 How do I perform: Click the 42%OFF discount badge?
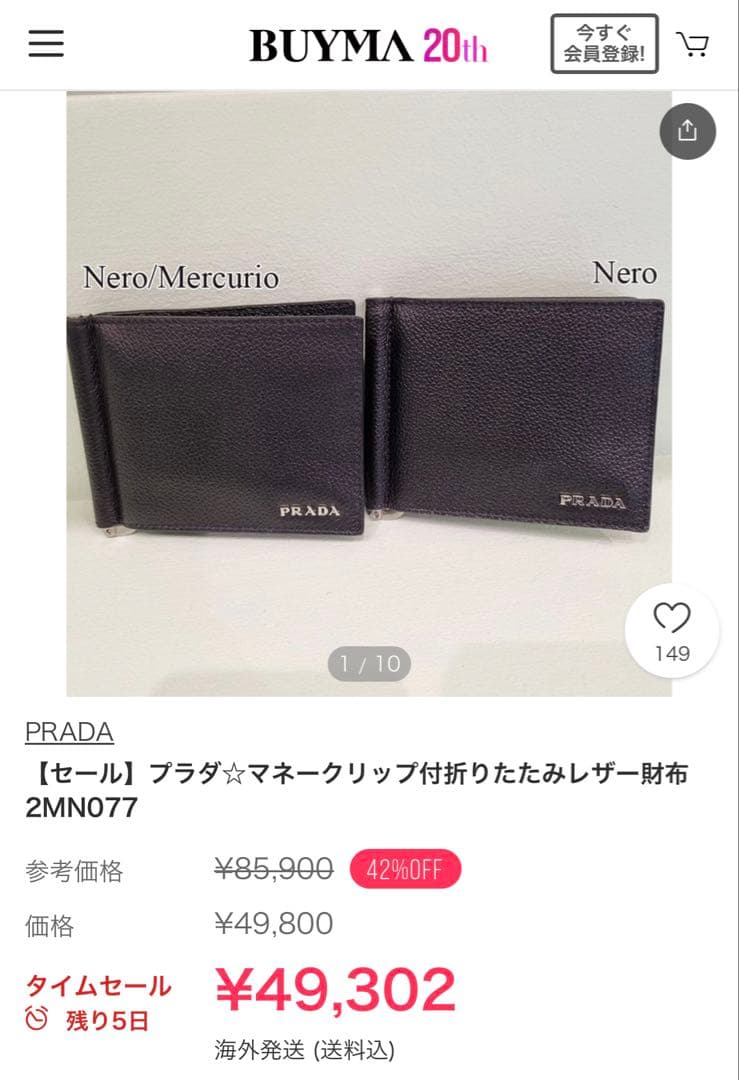404,869
